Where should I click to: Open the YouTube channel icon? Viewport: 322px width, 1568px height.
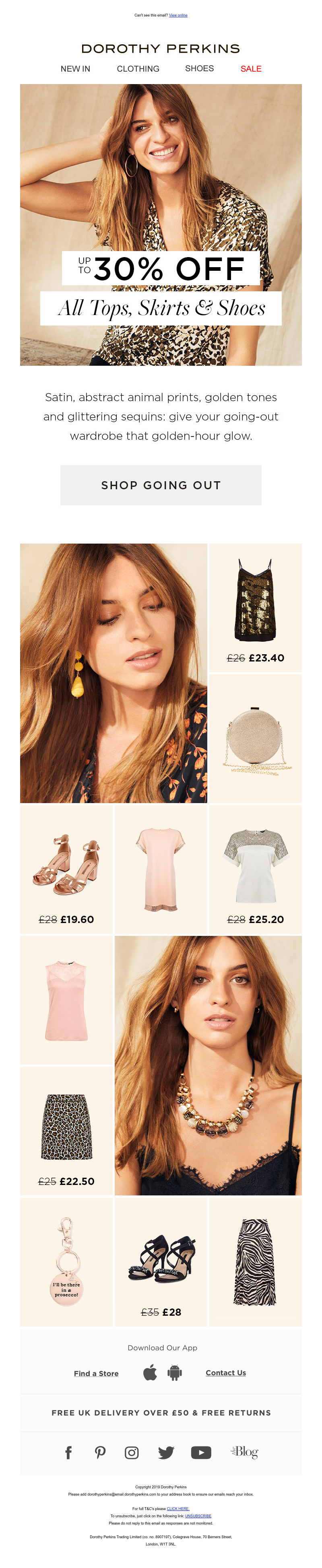(x=201, y=1453)
